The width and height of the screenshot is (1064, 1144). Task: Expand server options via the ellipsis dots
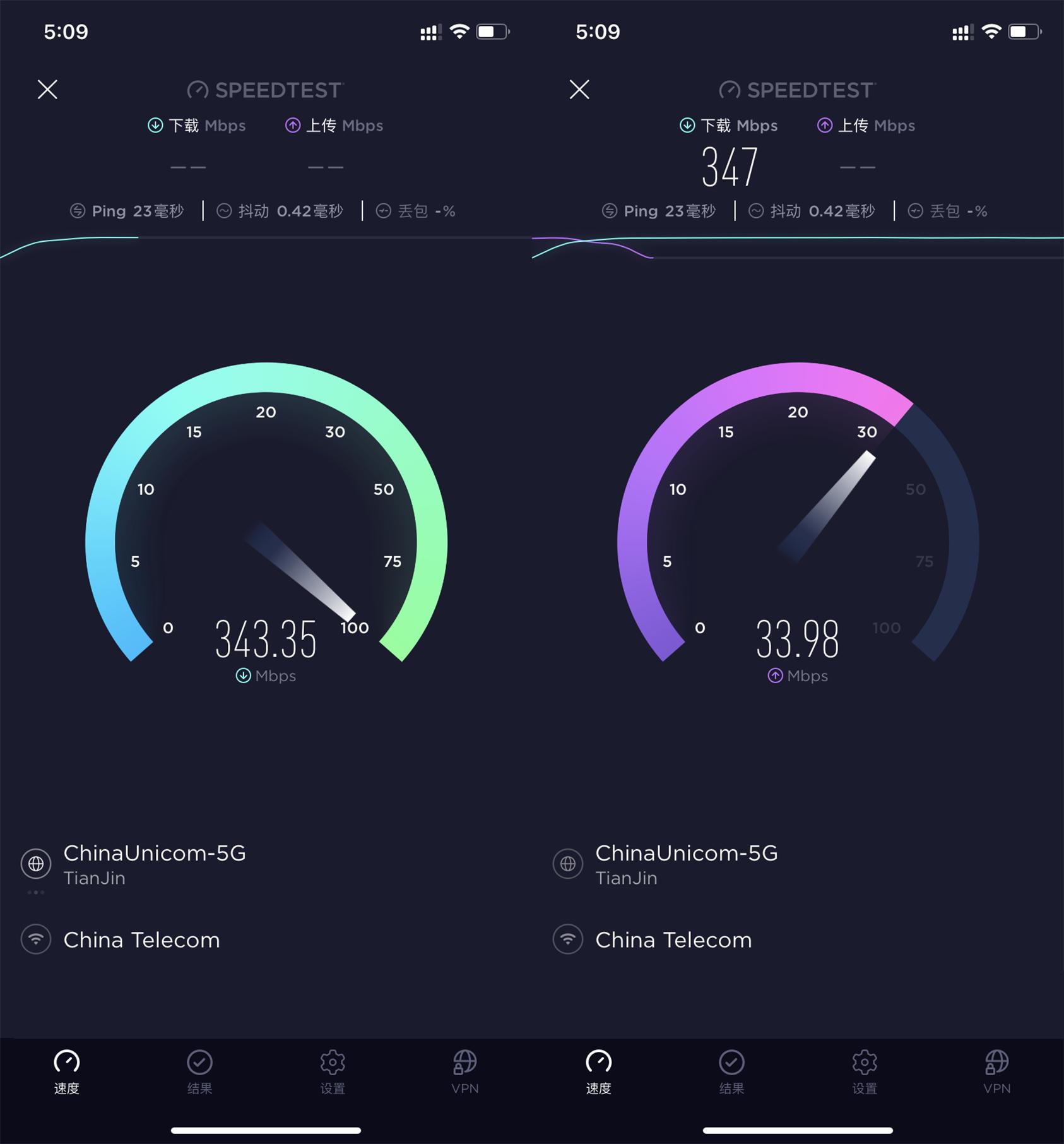point(35,892)
